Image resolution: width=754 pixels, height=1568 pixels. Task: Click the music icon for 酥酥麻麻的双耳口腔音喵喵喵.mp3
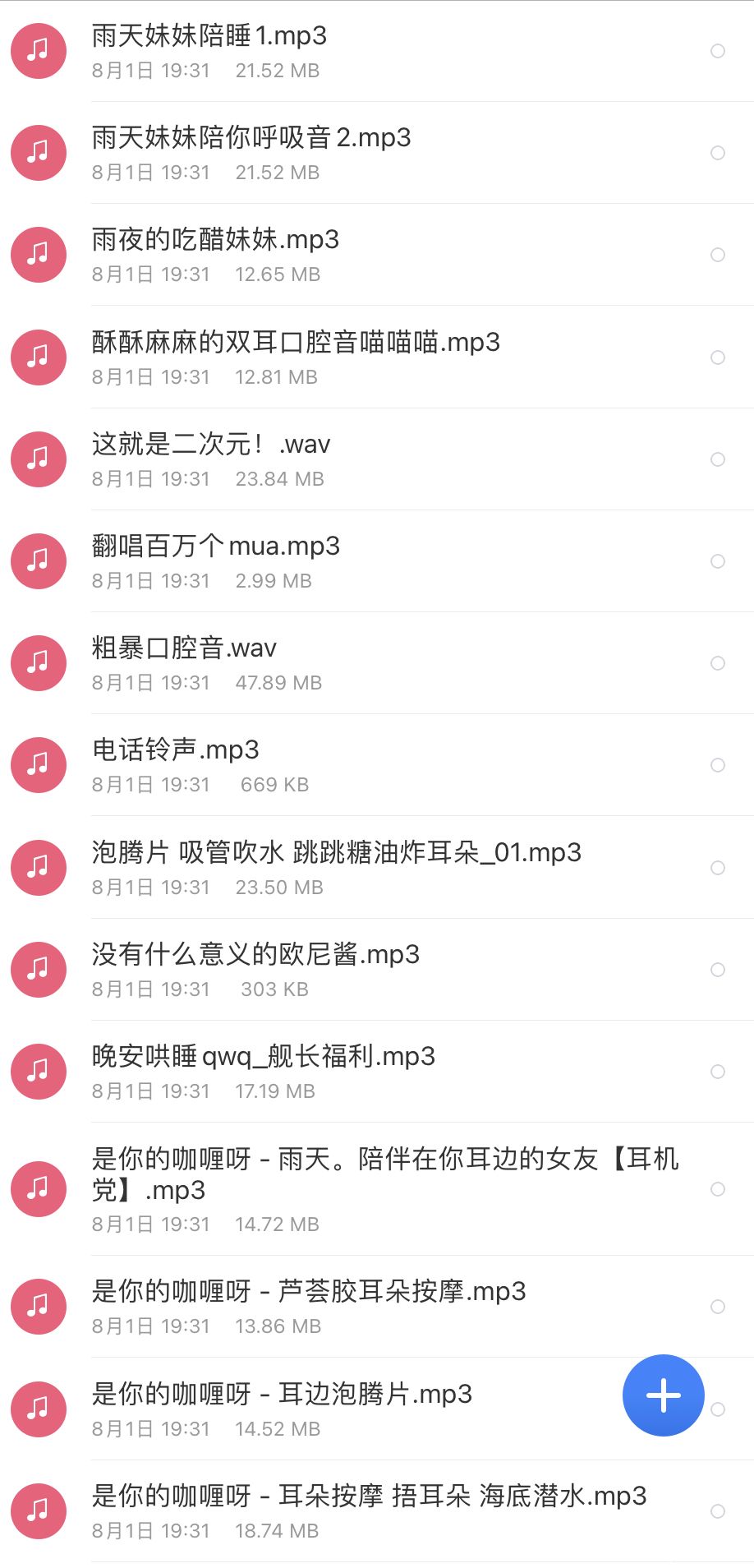pos(38,357)
